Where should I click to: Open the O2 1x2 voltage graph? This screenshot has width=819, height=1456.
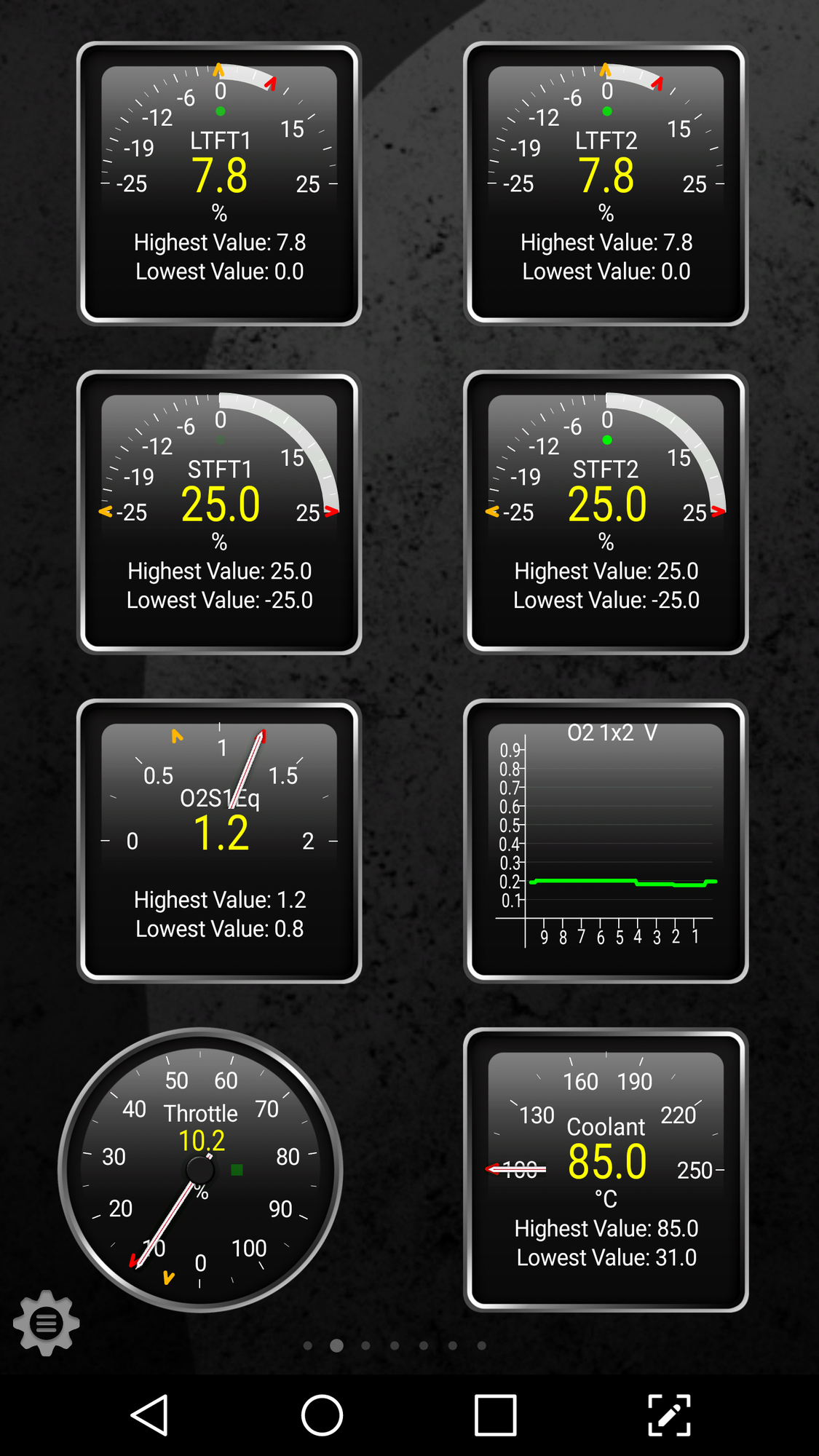coord(606,841)
